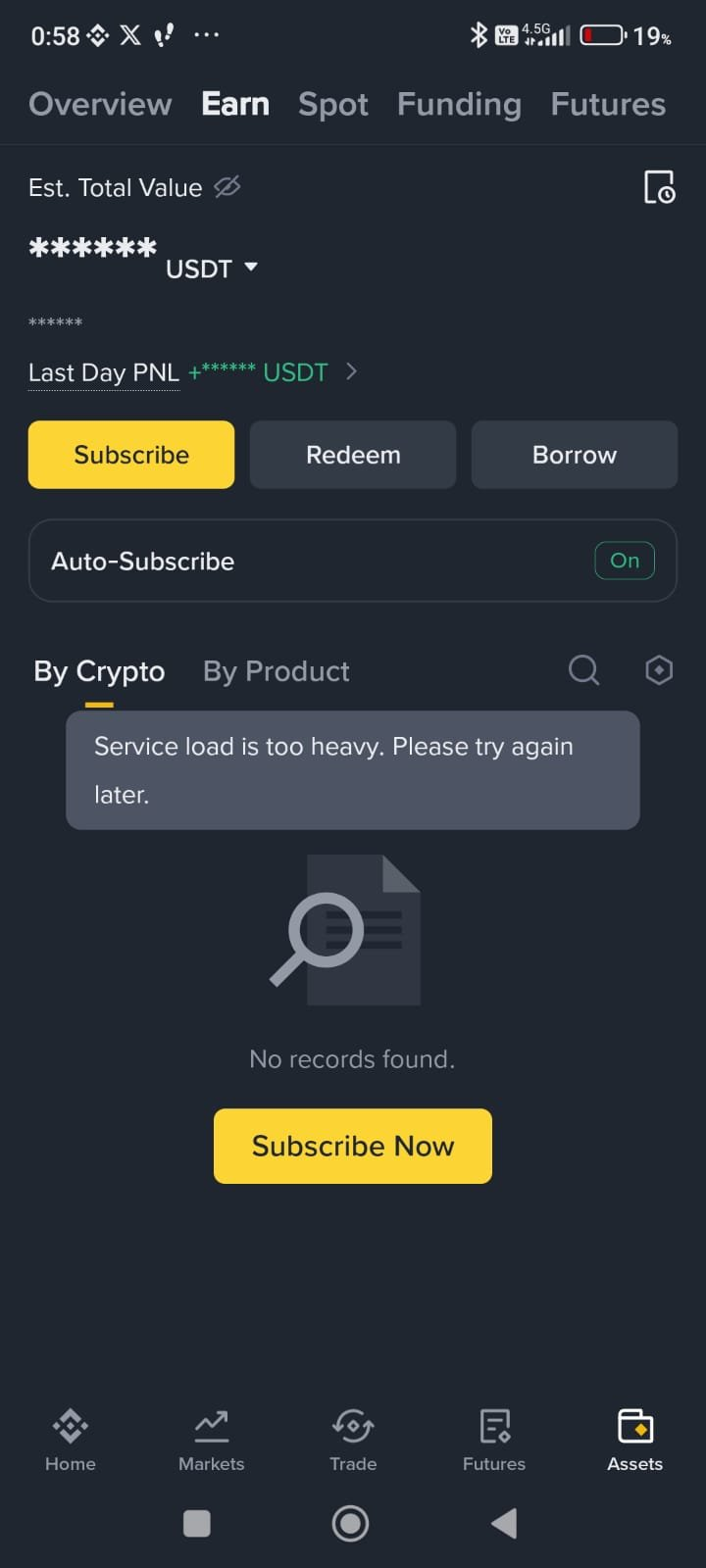Open the top Futures wallet tab
This screenshot has width=706, height=1568.
(608, 104)
